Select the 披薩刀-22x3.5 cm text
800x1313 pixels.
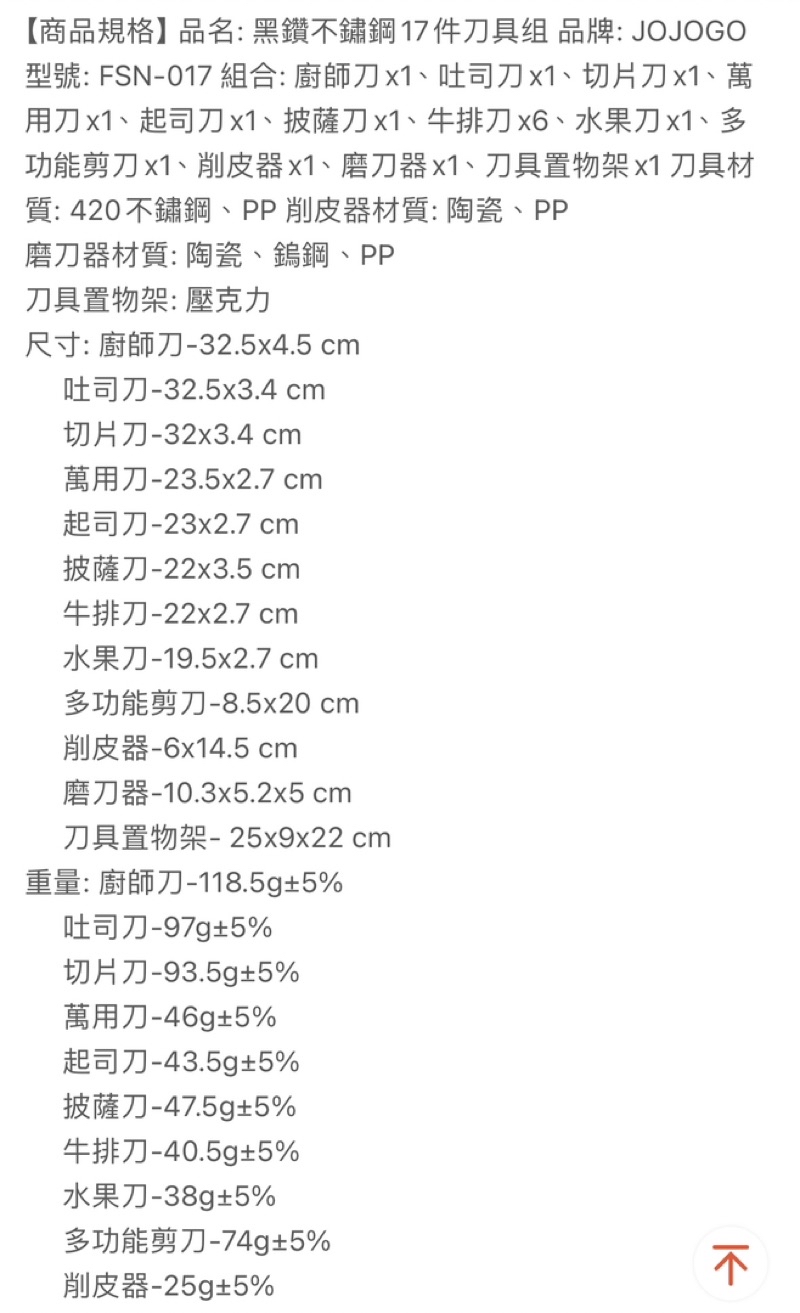pos(183,569)
